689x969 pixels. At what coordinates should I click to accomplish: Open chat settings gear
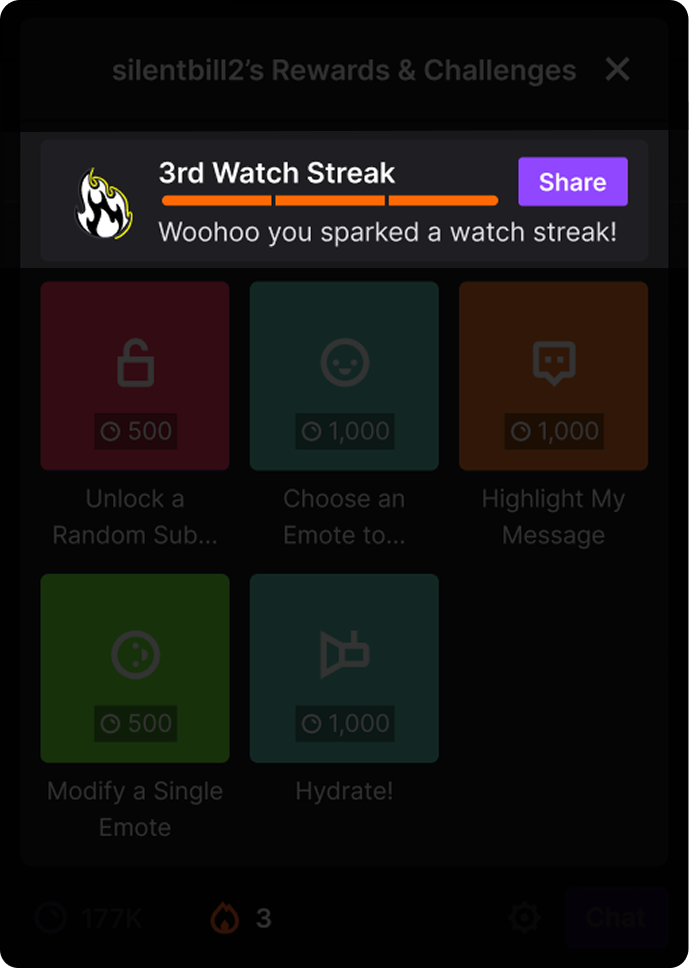(x=525, y=918)
